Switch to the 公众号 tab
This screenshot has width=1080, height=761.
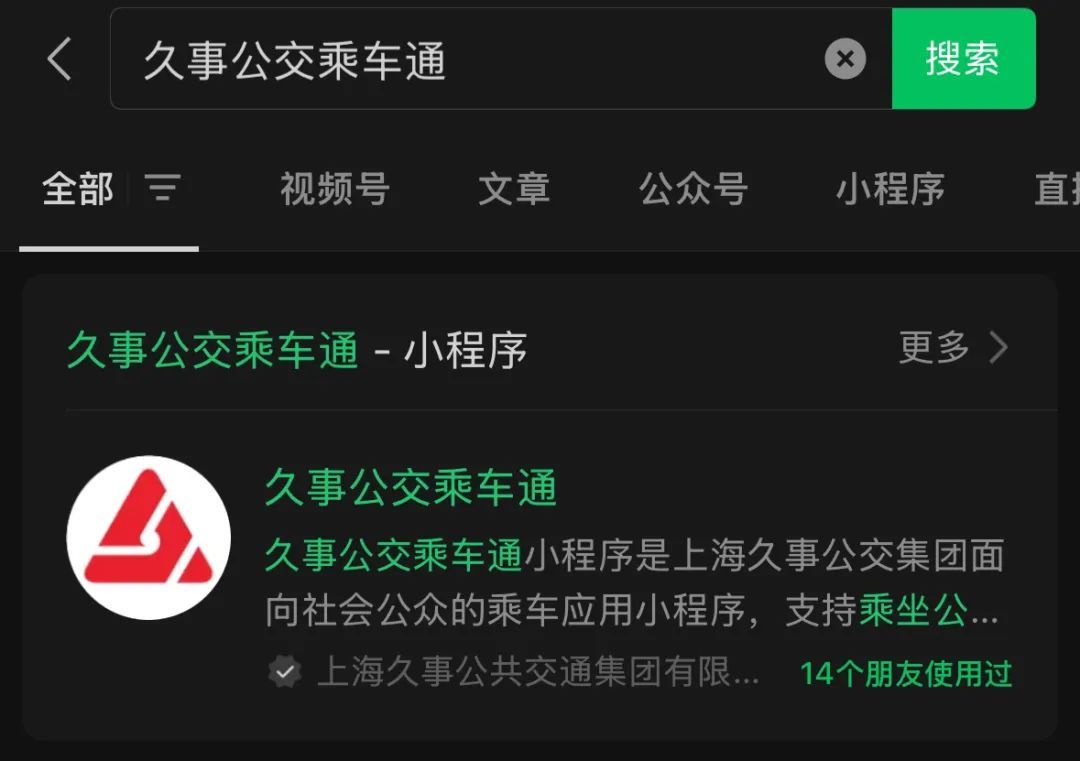coord(693,189)
